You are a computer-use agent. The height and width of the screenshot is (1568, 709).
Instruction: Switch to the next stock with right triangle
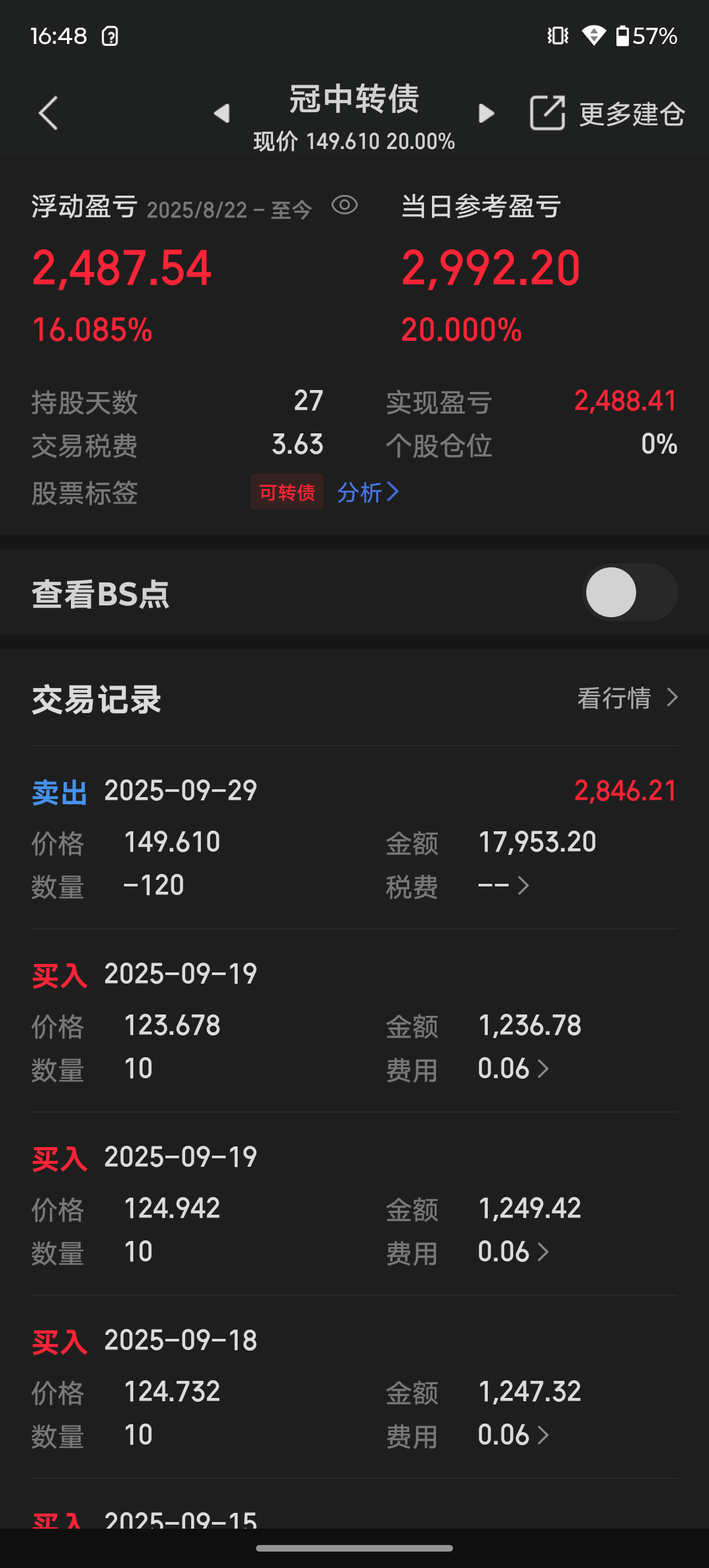pyautogui.click(x=486, y=114)
